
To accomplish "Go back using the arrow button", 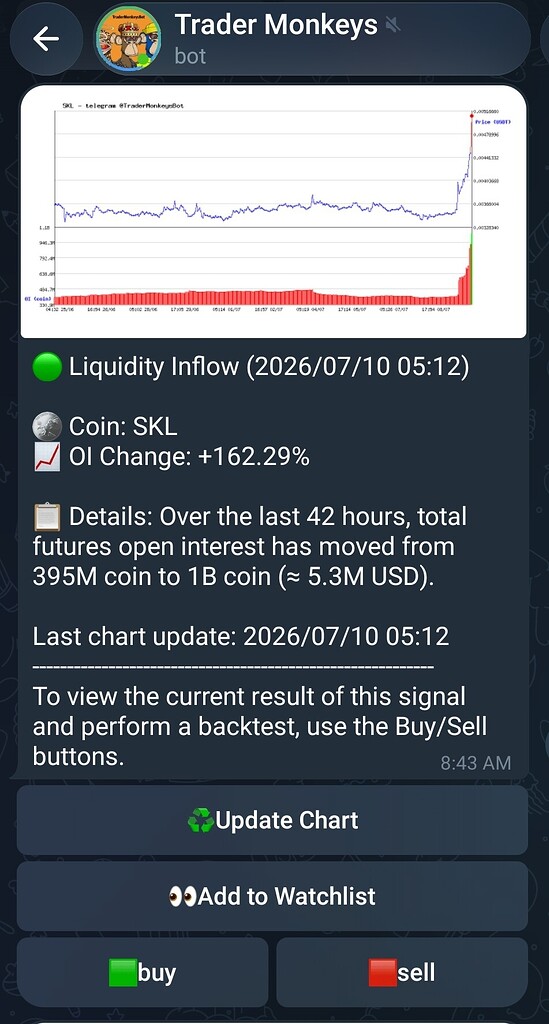I will pyautogui.click(x=46, y=39).
